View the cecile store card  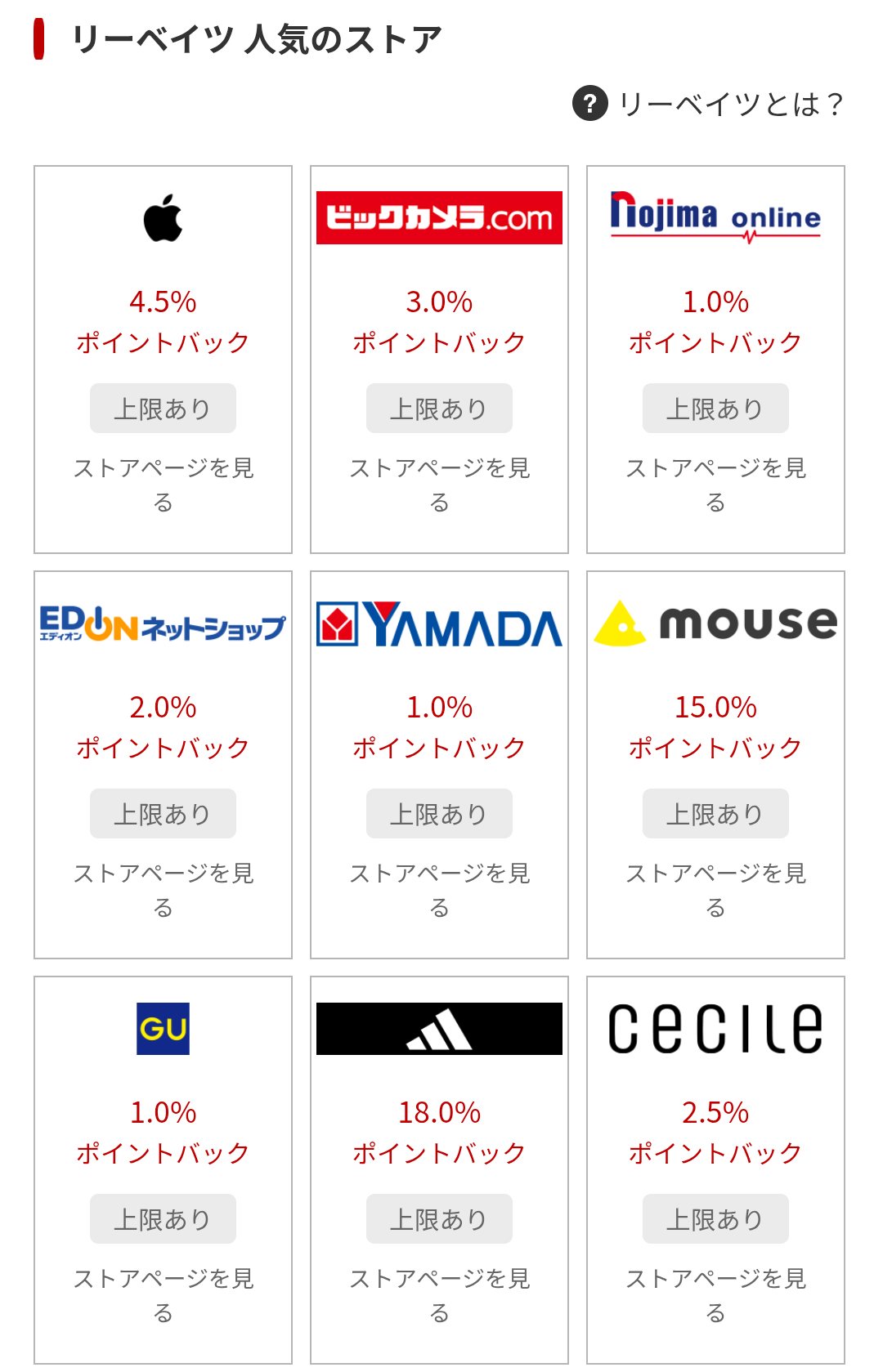(715, 1169)
